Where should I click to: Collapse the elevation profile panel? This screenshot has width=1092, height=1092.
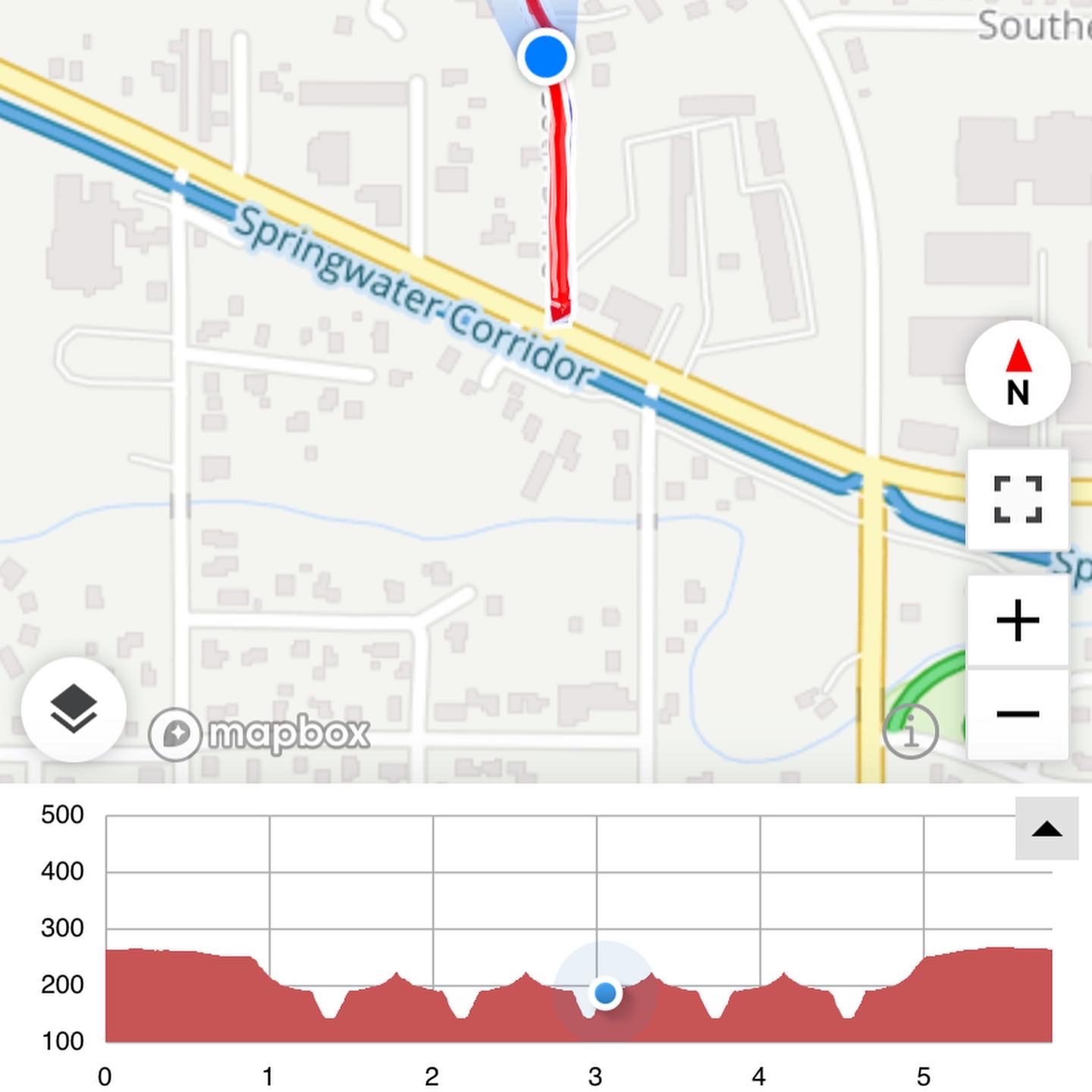pyautogui.click(x=1046, y=829)
